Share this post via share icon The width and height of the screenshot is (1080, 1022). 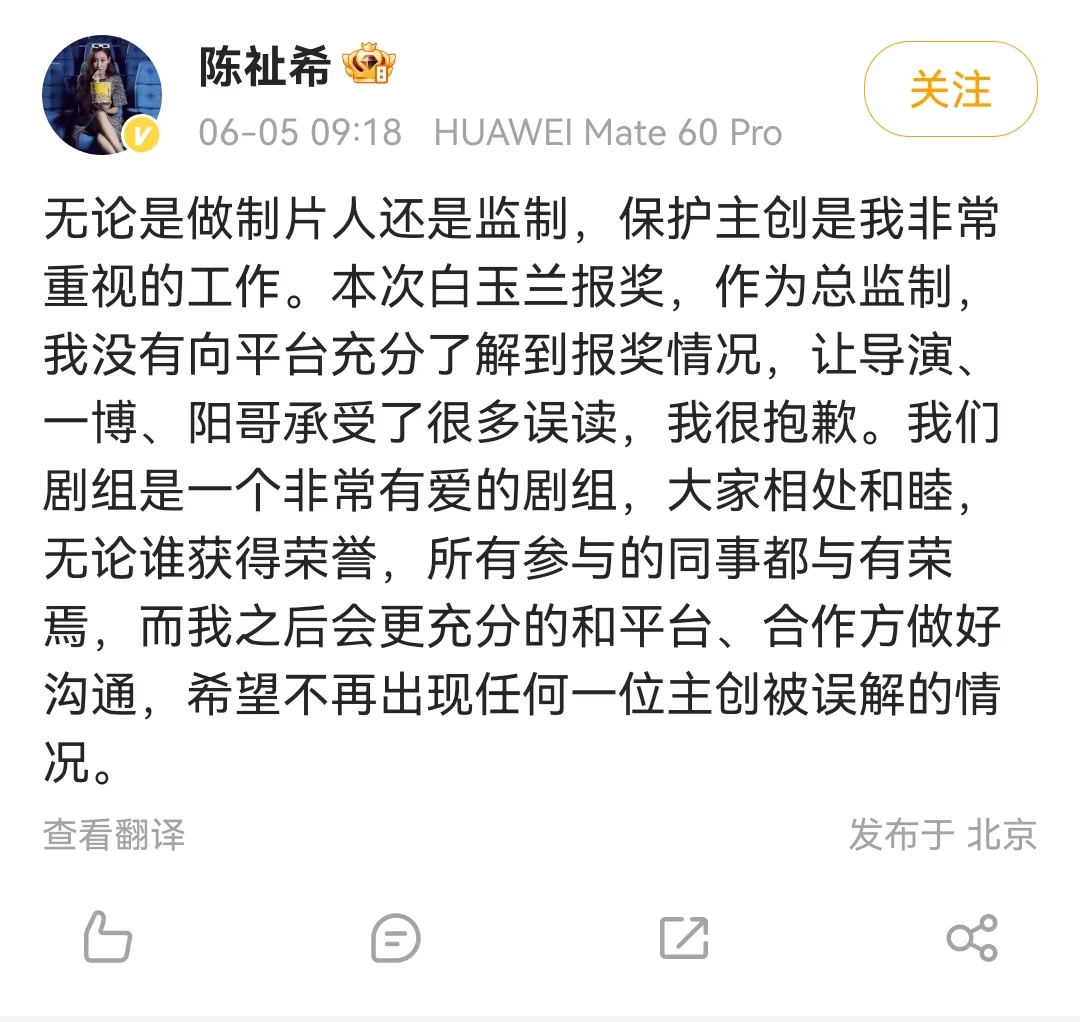(972, 938)
